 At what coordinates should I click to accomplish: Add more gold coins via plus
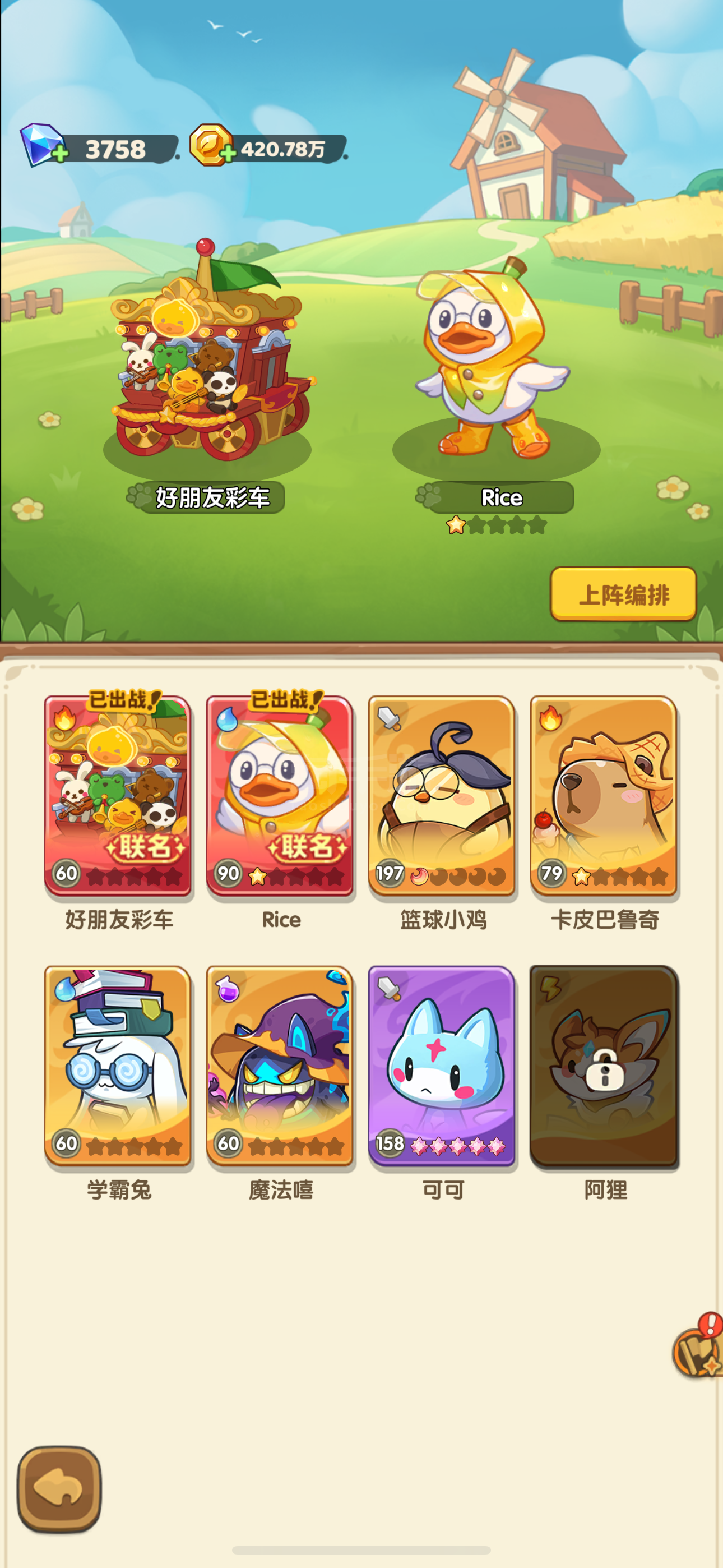[228, 154]
